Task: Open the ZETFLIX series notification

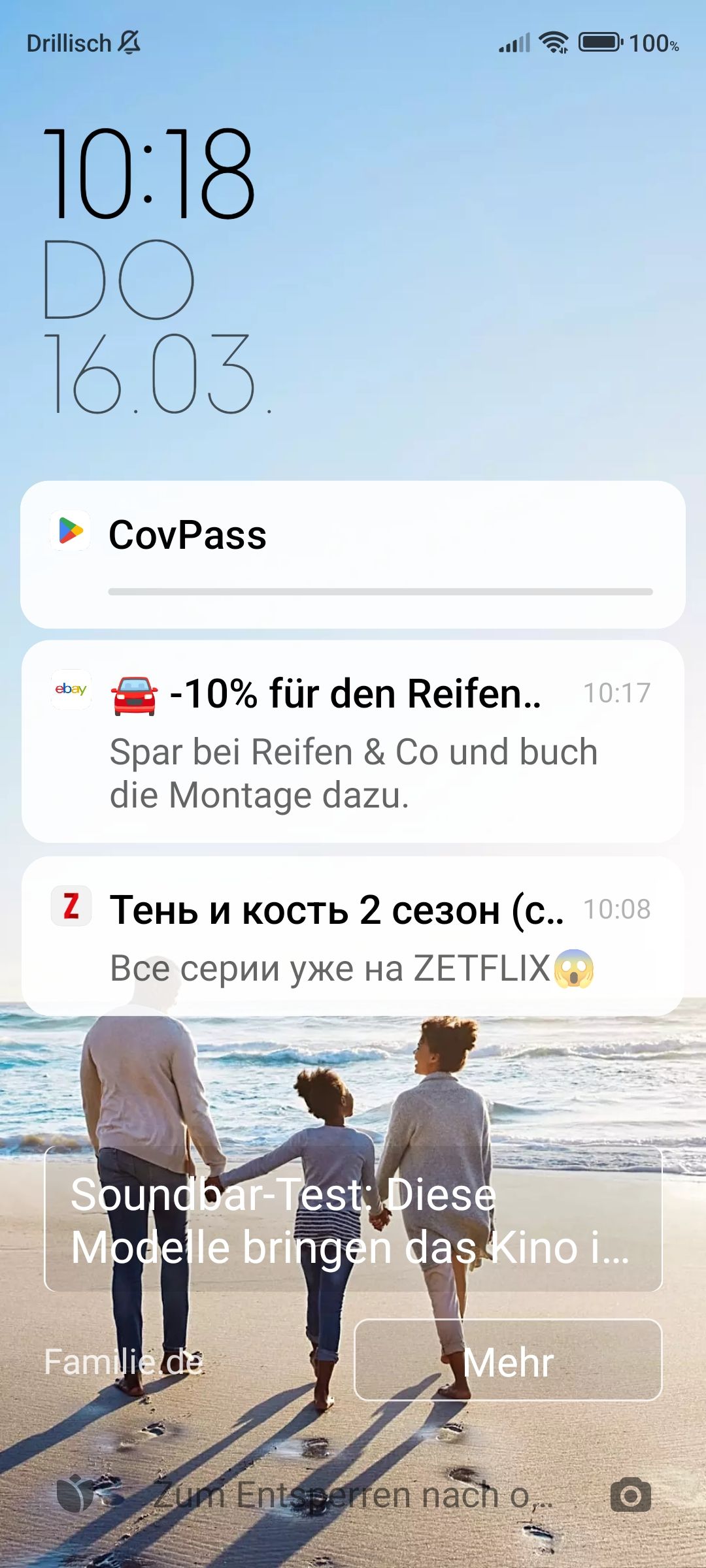Action: point(353,936)
